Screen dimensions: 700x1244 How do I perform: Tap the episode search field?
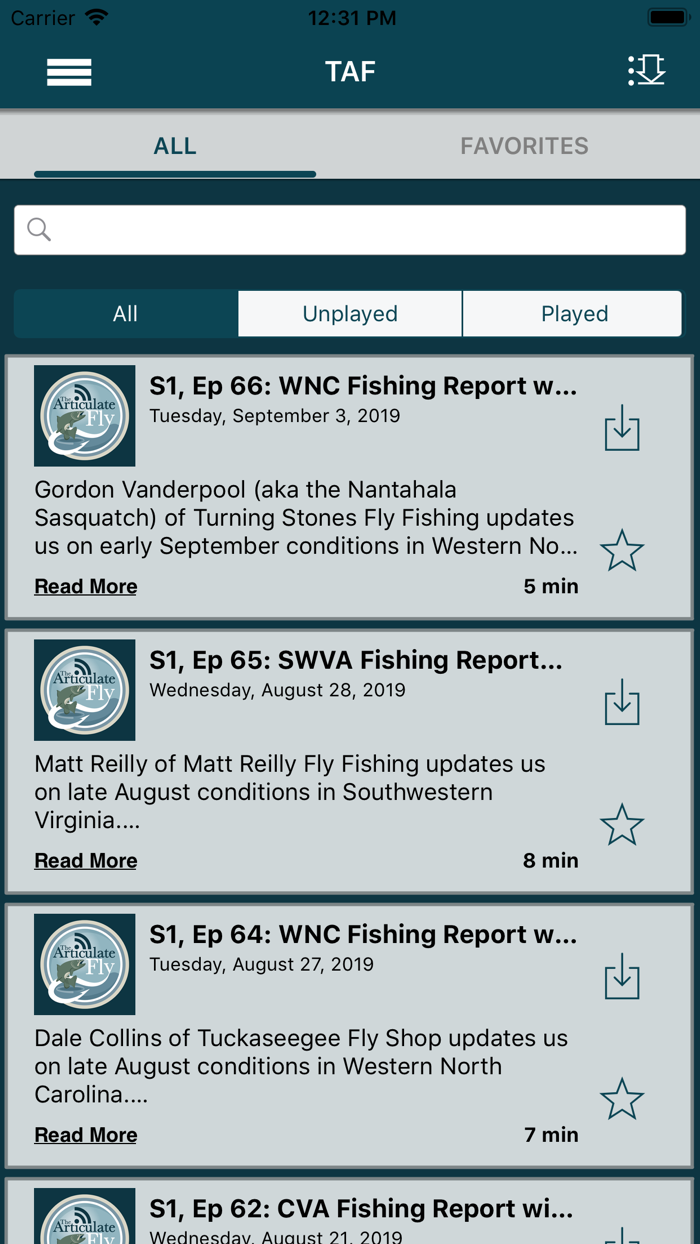coord(350,230)
